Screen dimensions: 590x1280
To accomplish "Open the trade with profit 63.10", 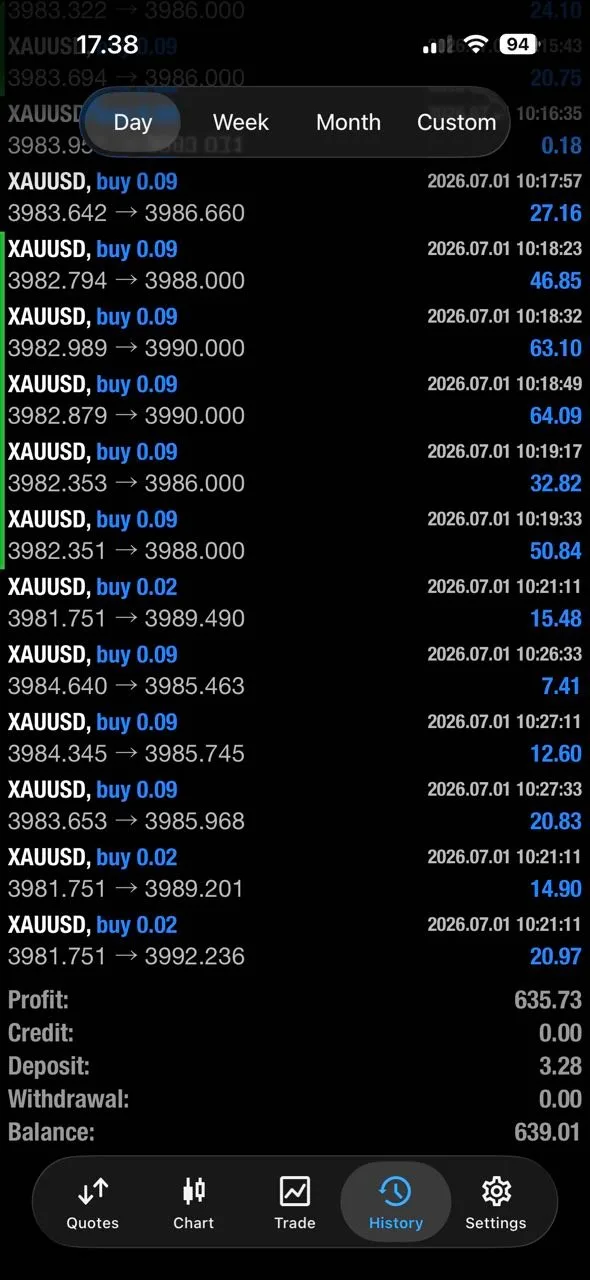I will 295,332.
